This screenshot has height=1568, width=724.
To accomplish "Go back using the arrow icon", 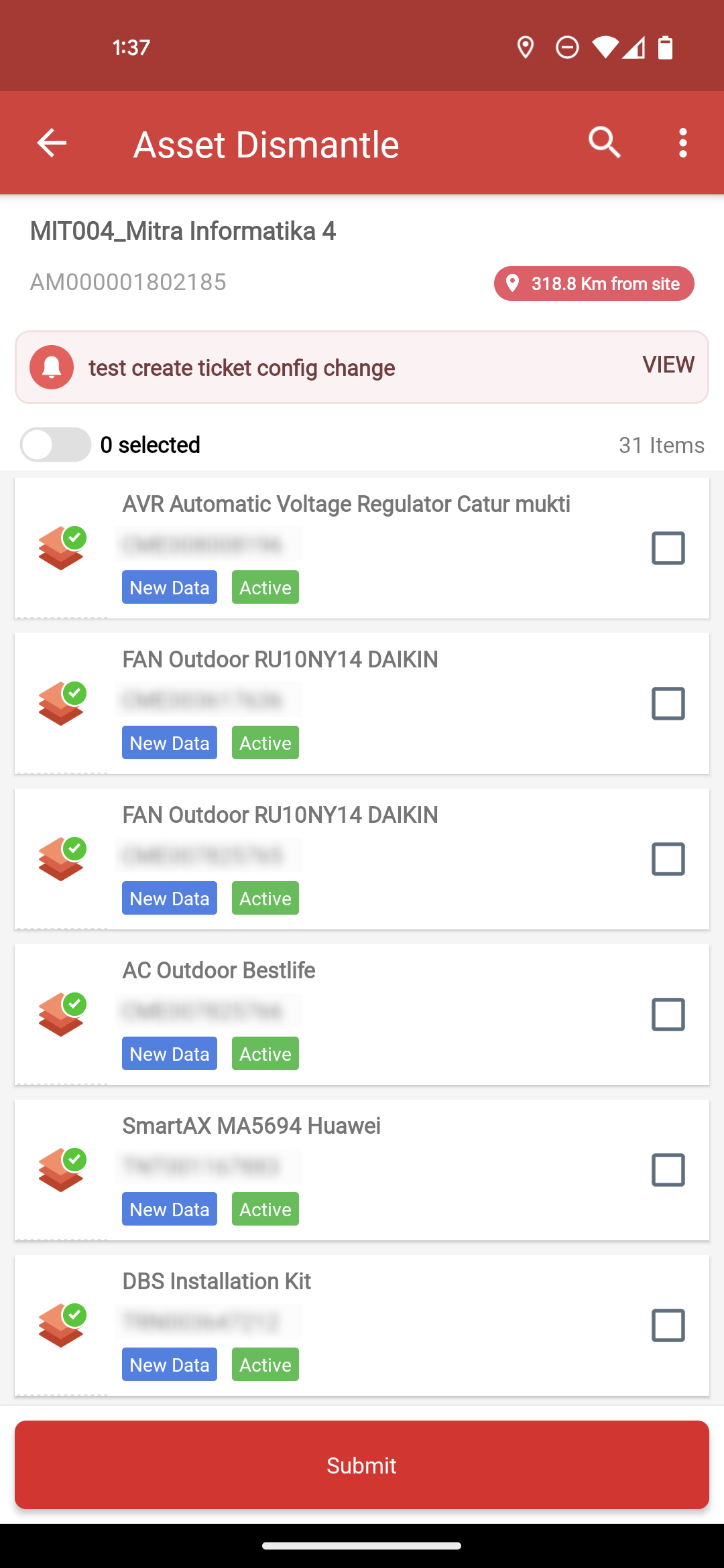I will coord(52,143).
